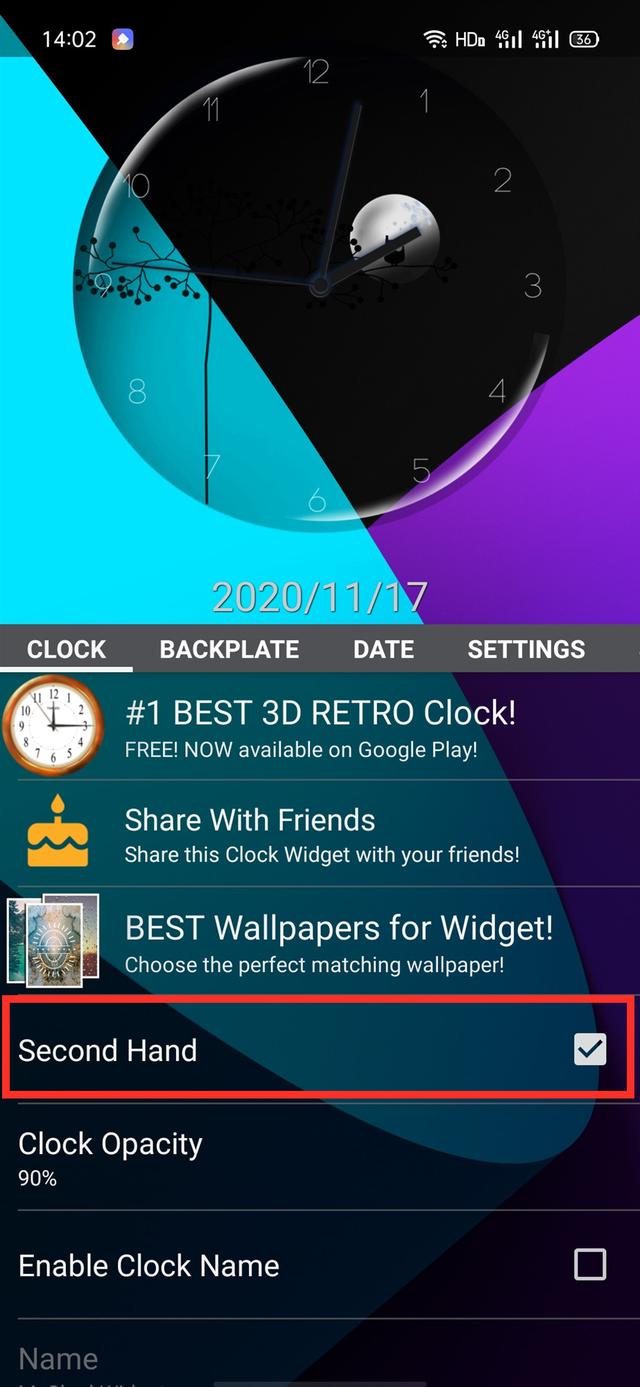This screenshot has width=640, height=1387.
Task: Open BEST Wallpapers for Widget
Action: 320,941
